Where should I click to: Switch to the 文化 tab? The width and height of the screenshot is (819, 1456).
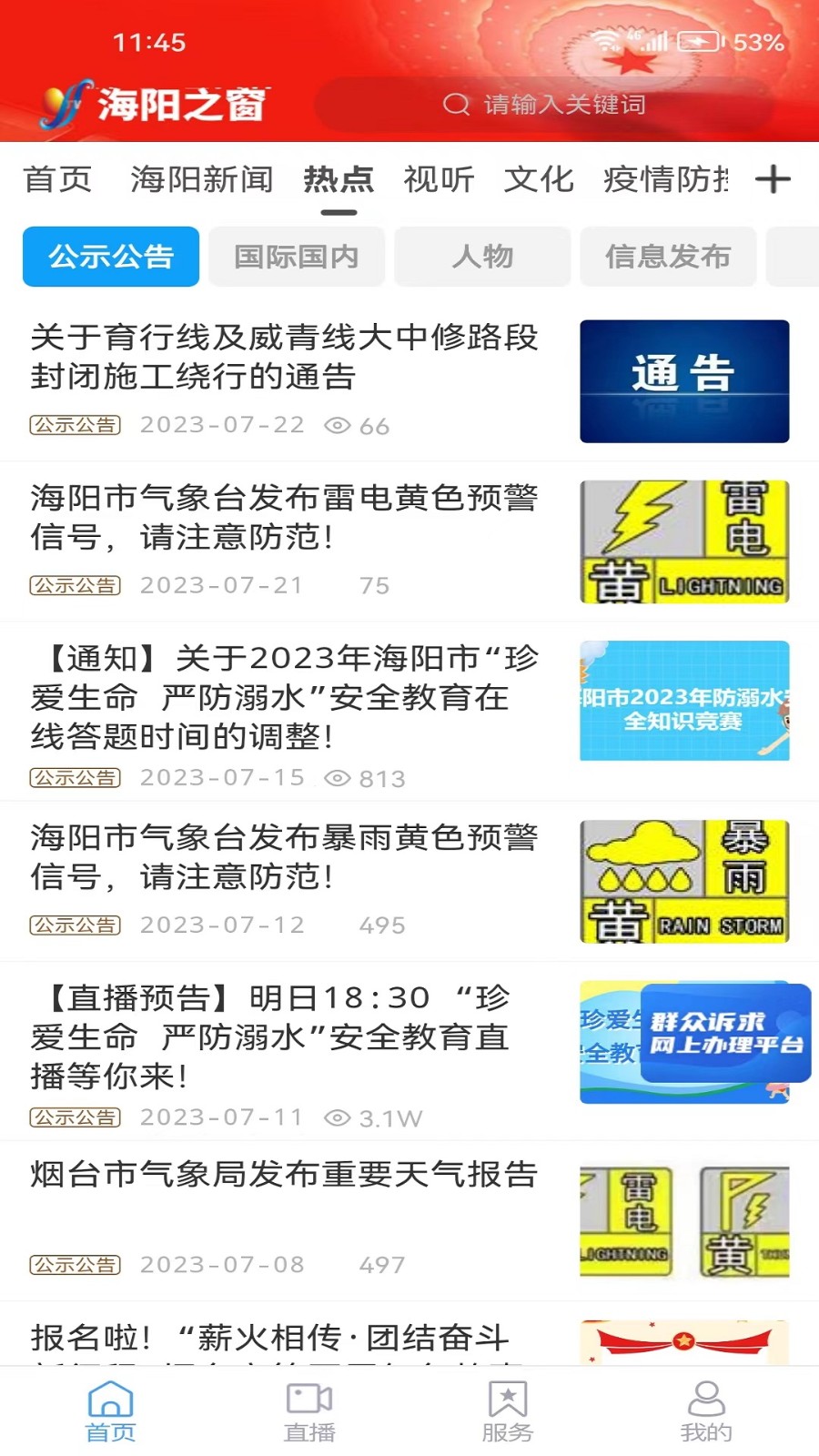[x=539, y=179]
